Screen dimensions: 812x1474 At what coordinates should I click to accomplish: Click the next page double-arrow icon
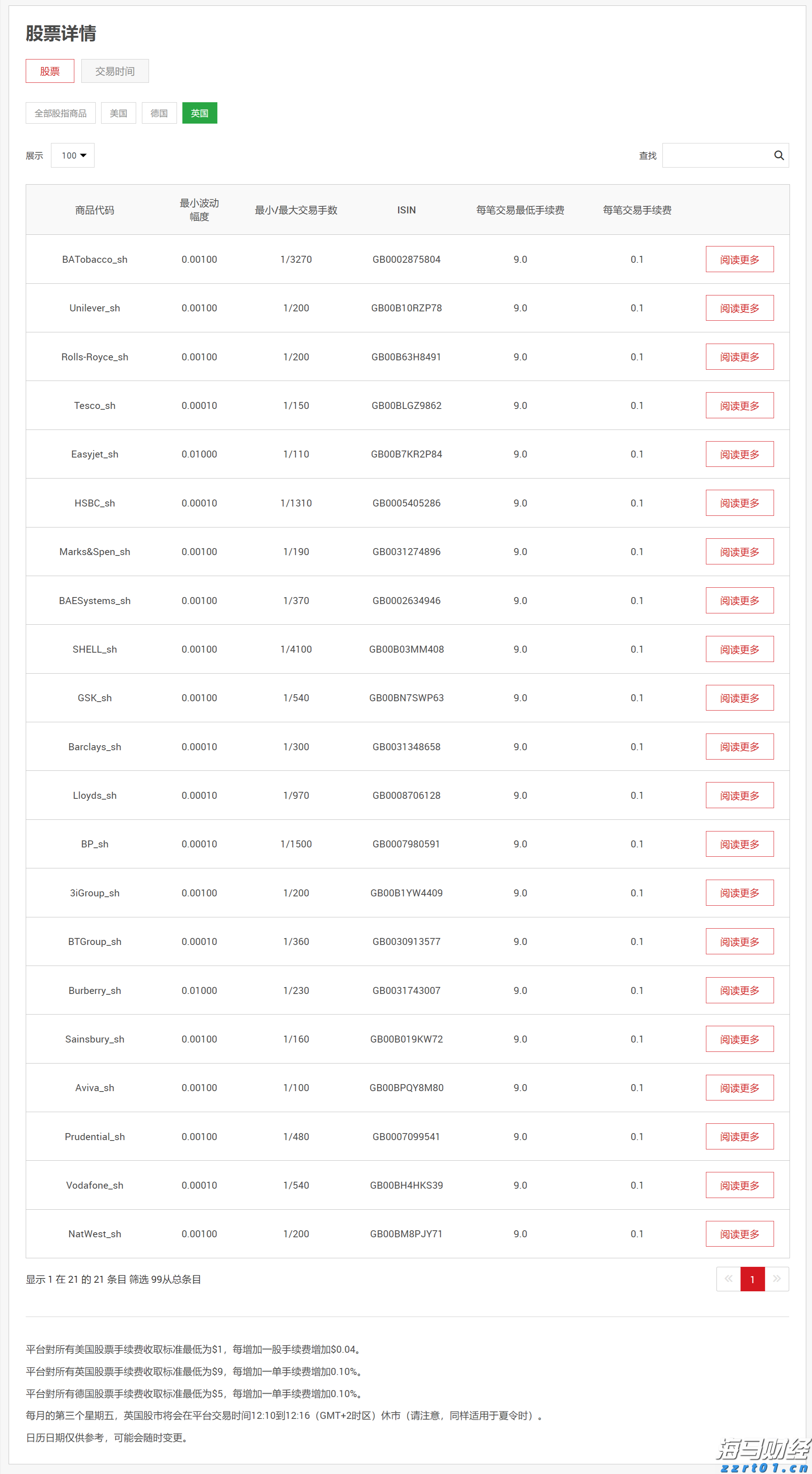(x=777, y=1278)
